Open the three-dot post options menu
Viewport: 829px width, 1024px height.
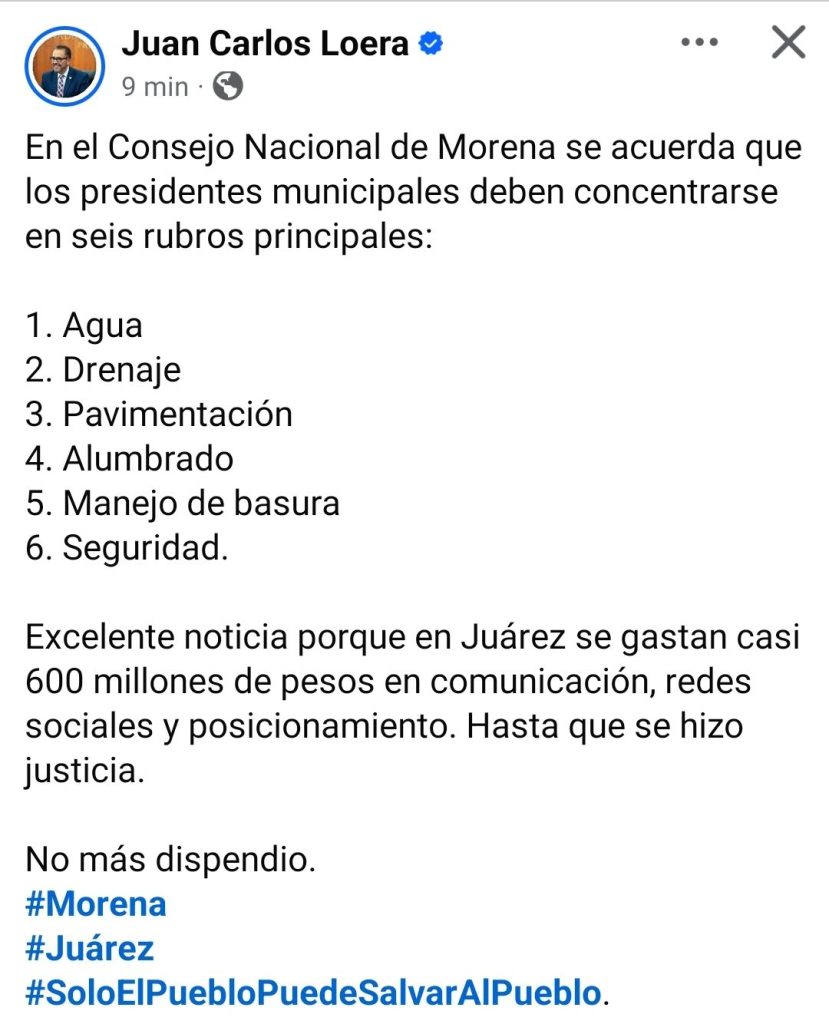click(x=700, y=43)
